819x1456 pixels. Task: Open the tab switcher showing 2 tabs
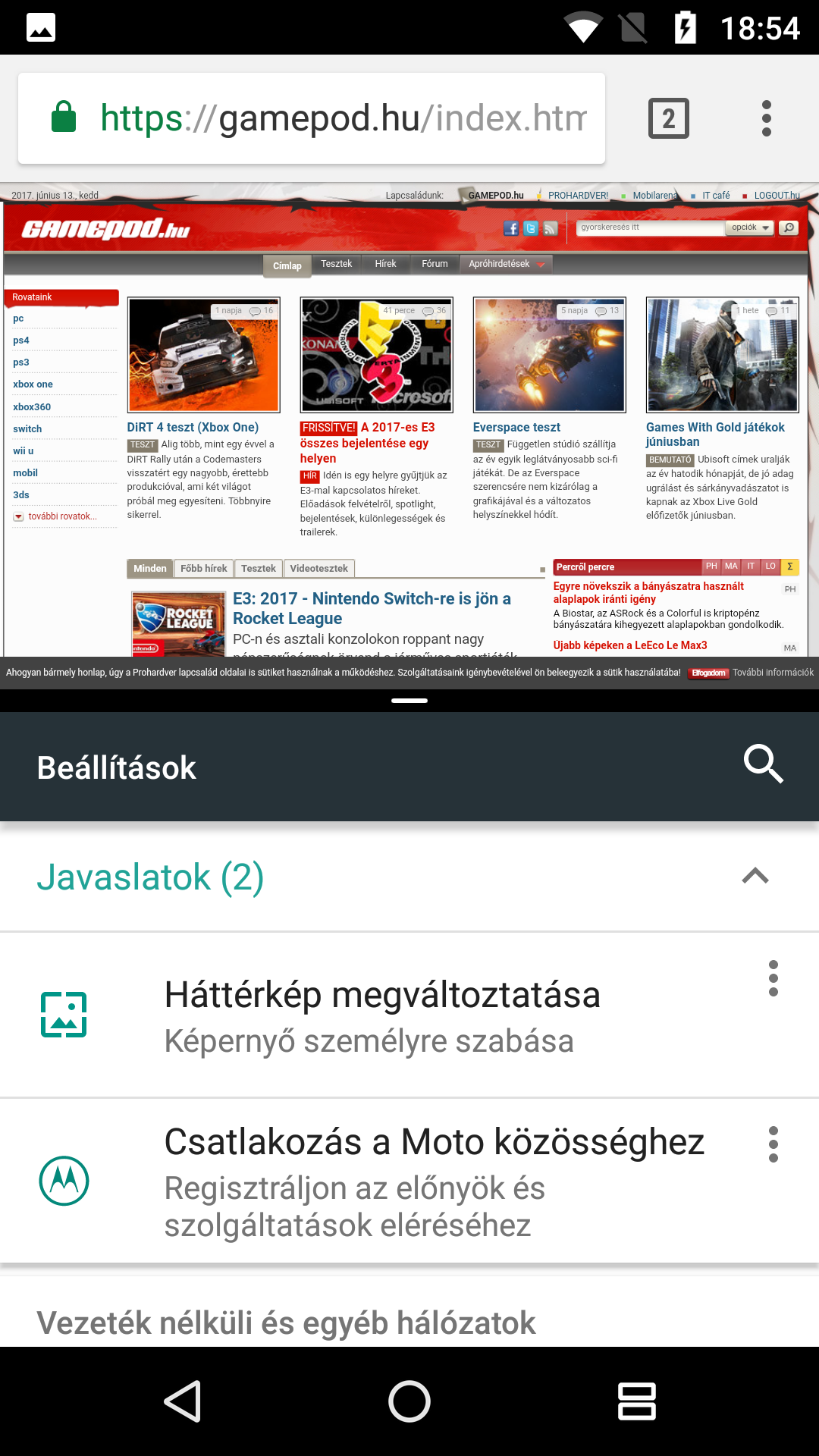[x=669, y=118]
